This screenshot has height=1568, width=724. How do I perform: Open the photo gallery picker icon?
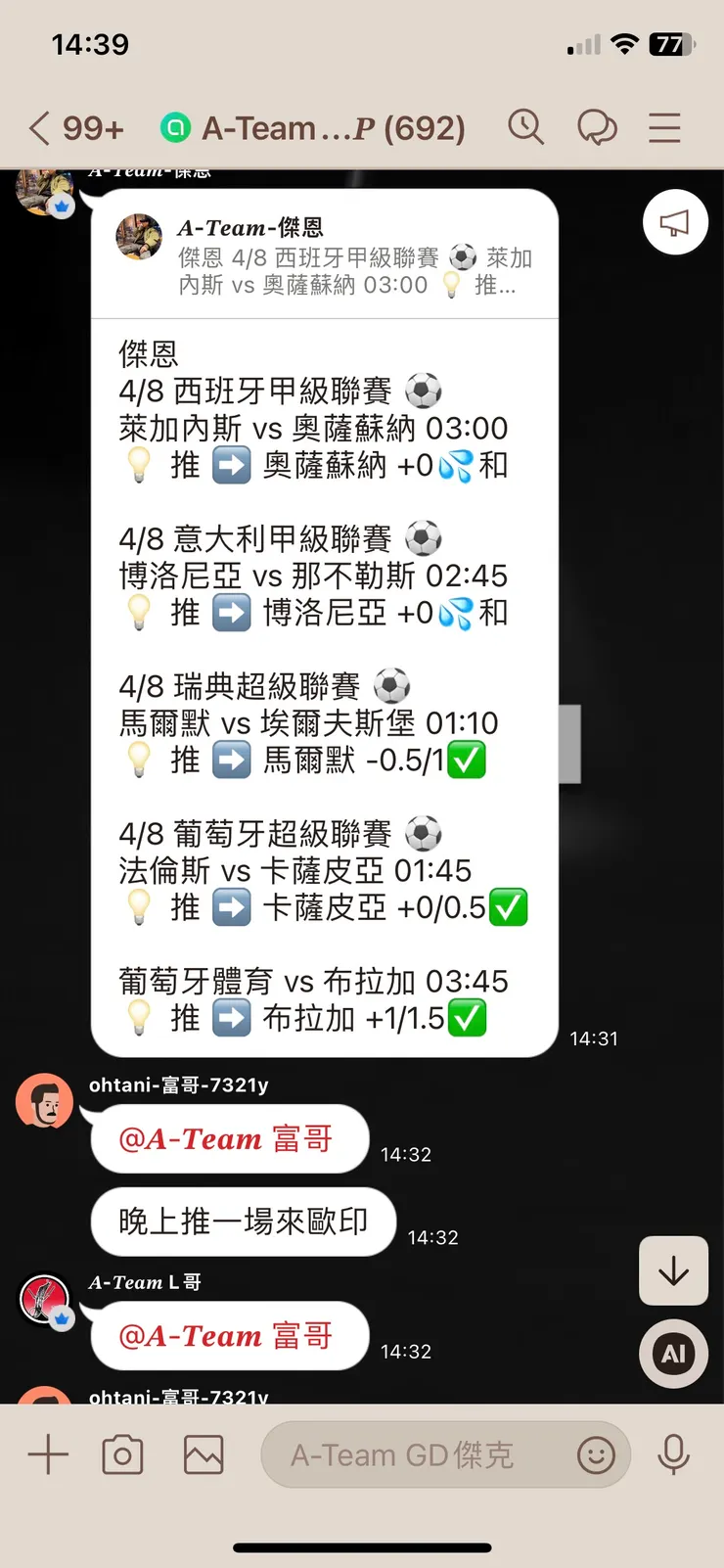point(202,1455)
